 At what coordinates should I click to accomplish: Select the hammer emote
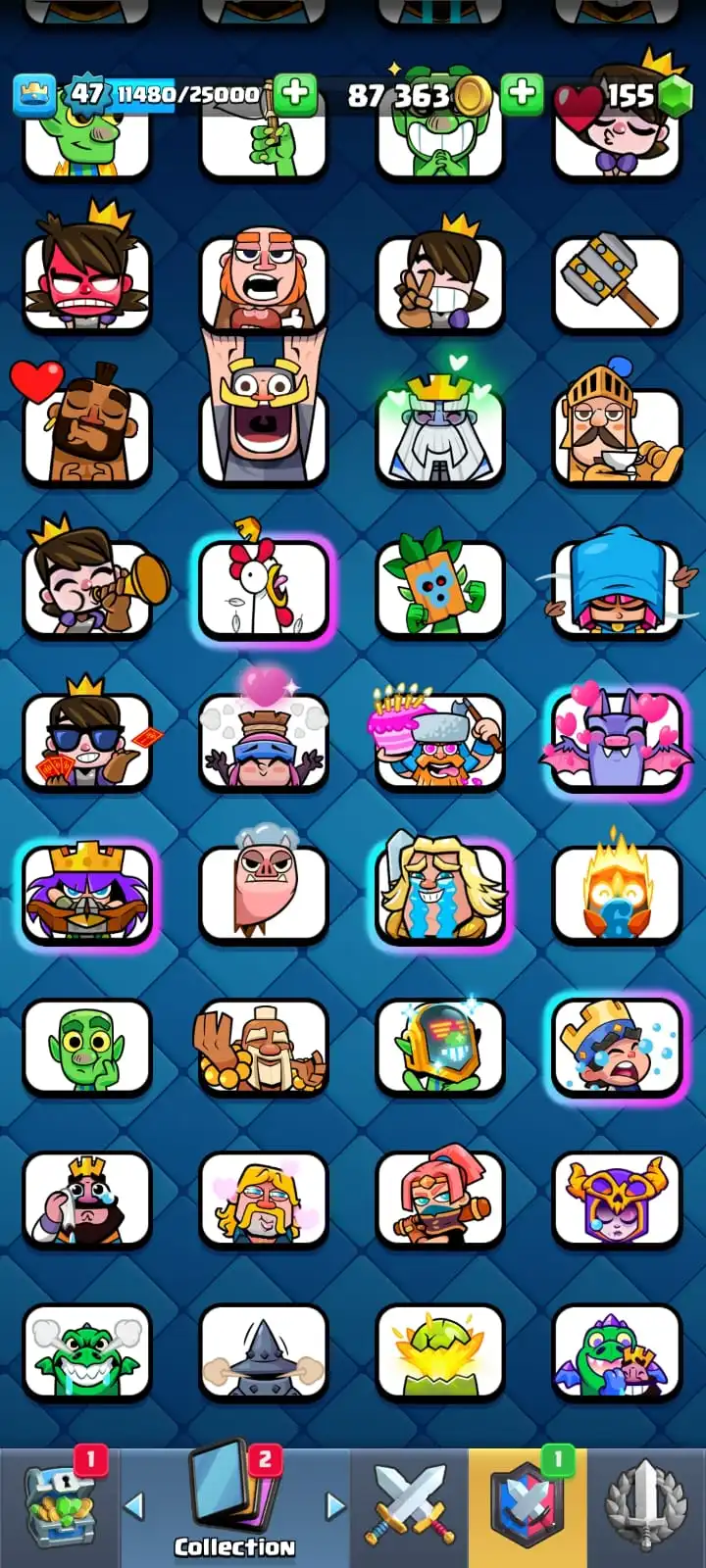point(616,282)
